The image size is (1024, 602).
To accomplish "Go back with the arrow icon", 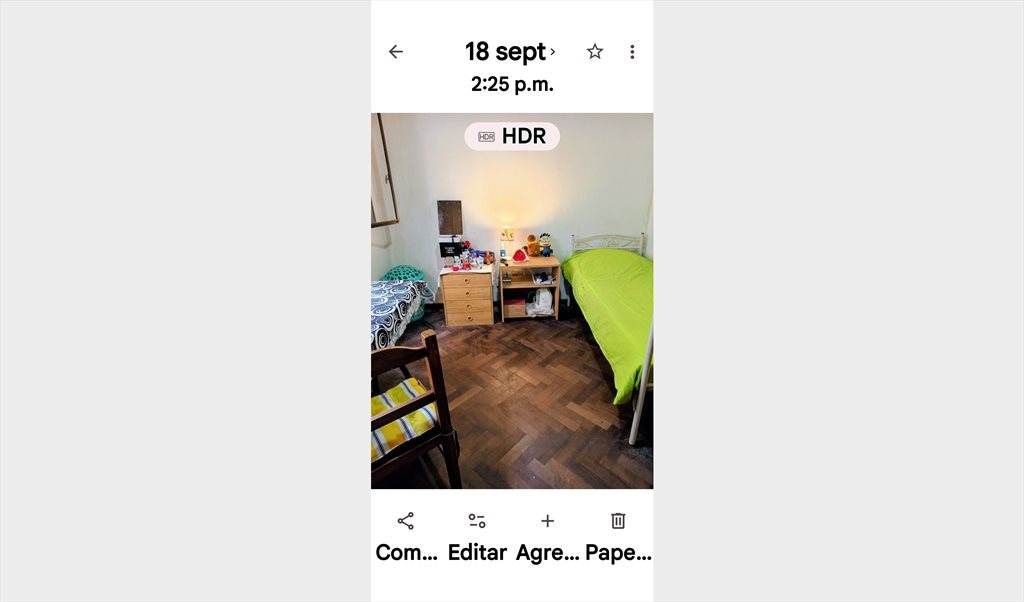I will (x=396, y=52).
